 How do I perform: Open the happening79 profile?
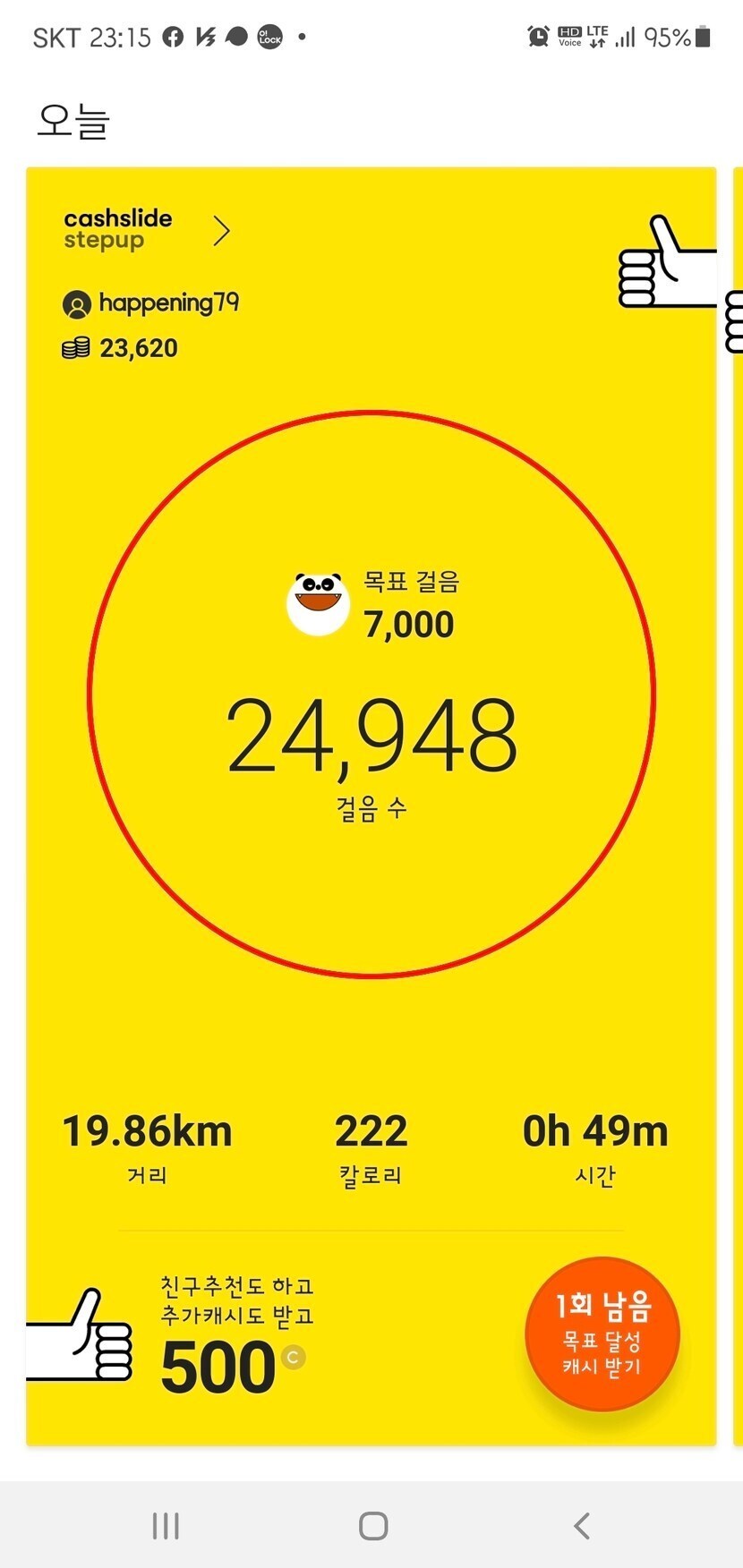tap(152, 303)
